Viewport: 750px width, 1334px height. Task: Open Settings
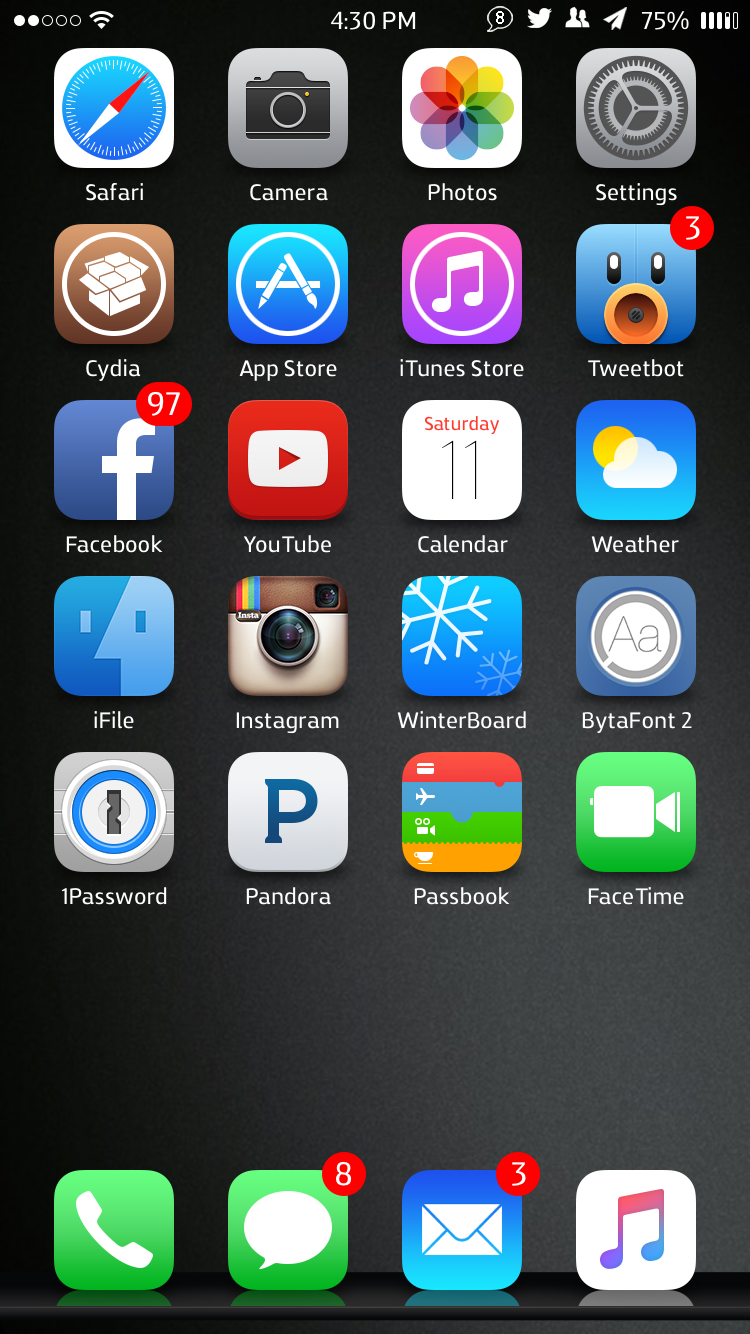tap(636, 108)
